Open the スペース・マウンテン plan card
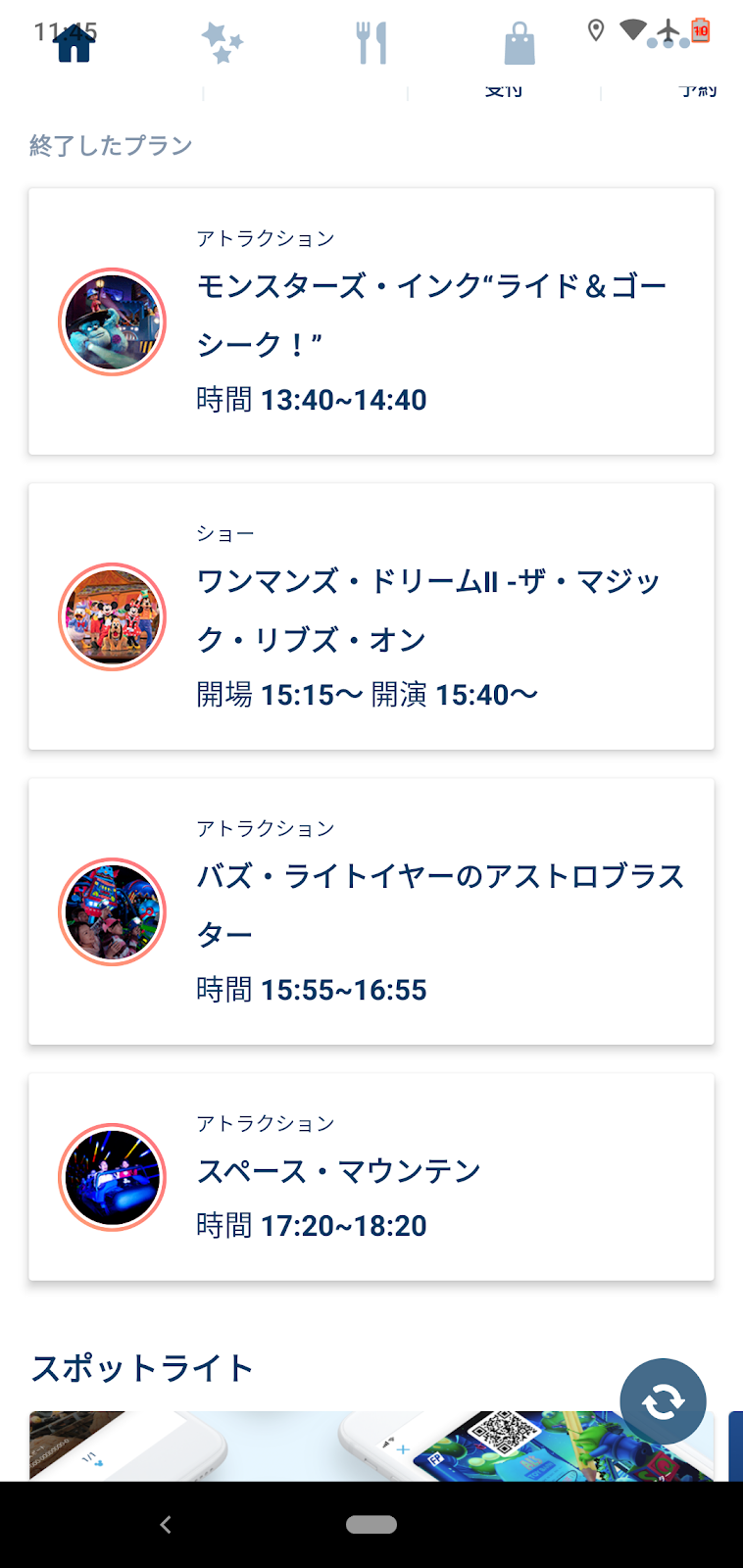Image resolution: width=743 pixels, height=1568 pixels. (x=371, y=1177)
